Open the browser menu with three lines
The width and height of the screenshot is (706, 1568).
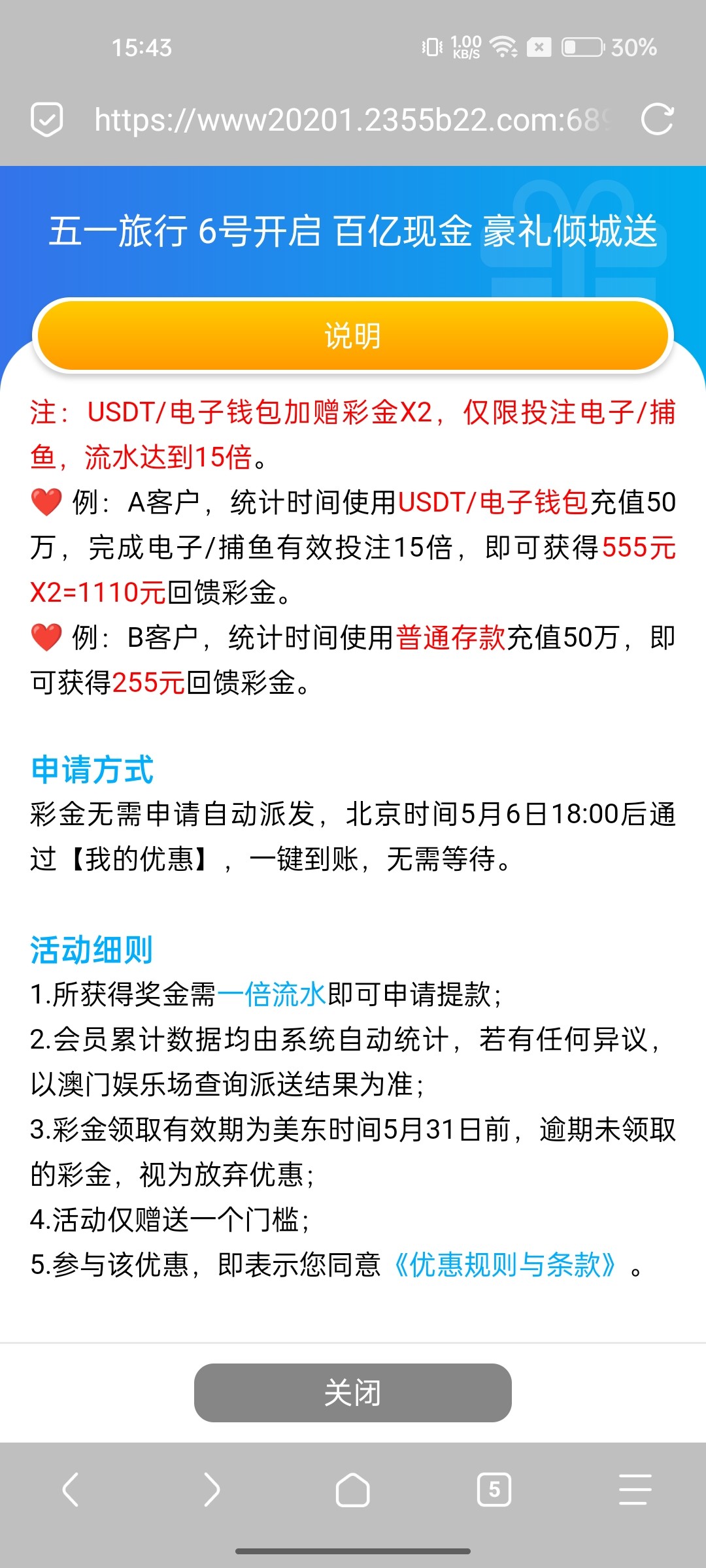click(635, 1490)
